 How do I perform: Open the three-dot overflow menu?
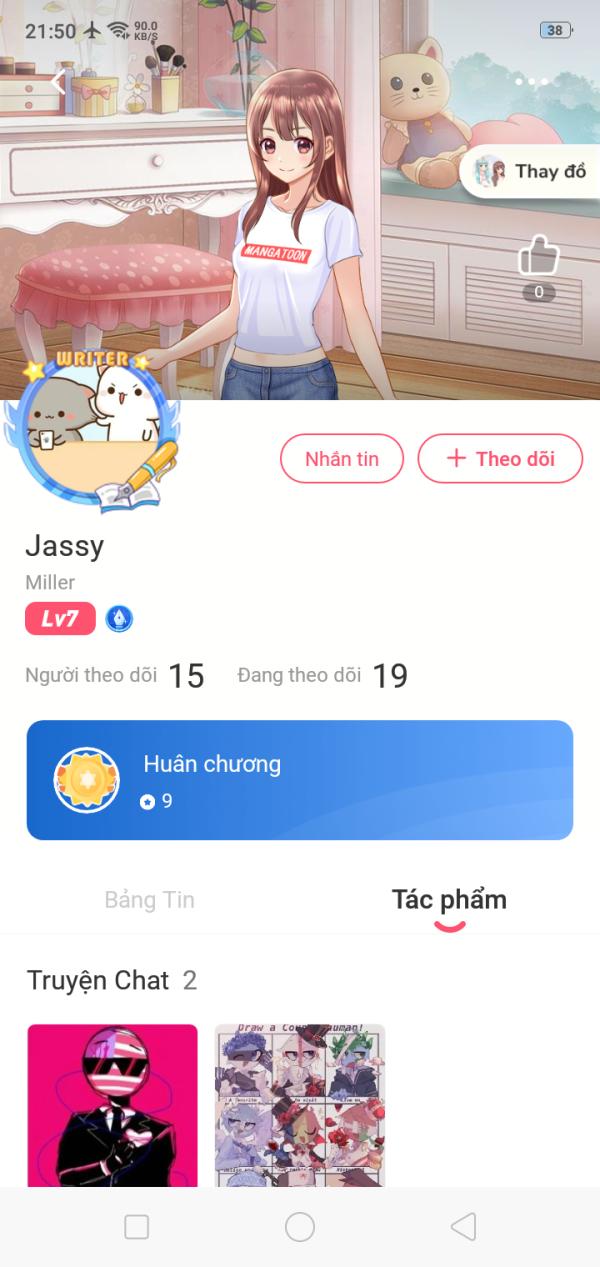coord(531,82)
